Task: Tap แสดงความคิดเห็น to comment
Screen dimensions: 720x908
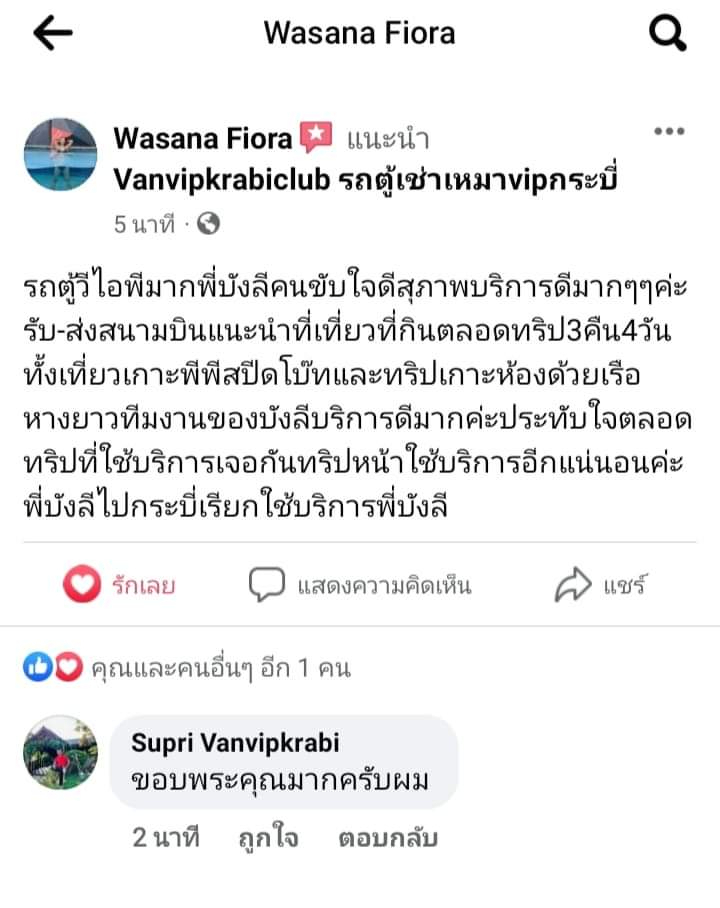Action: click(x=360, y=585)
